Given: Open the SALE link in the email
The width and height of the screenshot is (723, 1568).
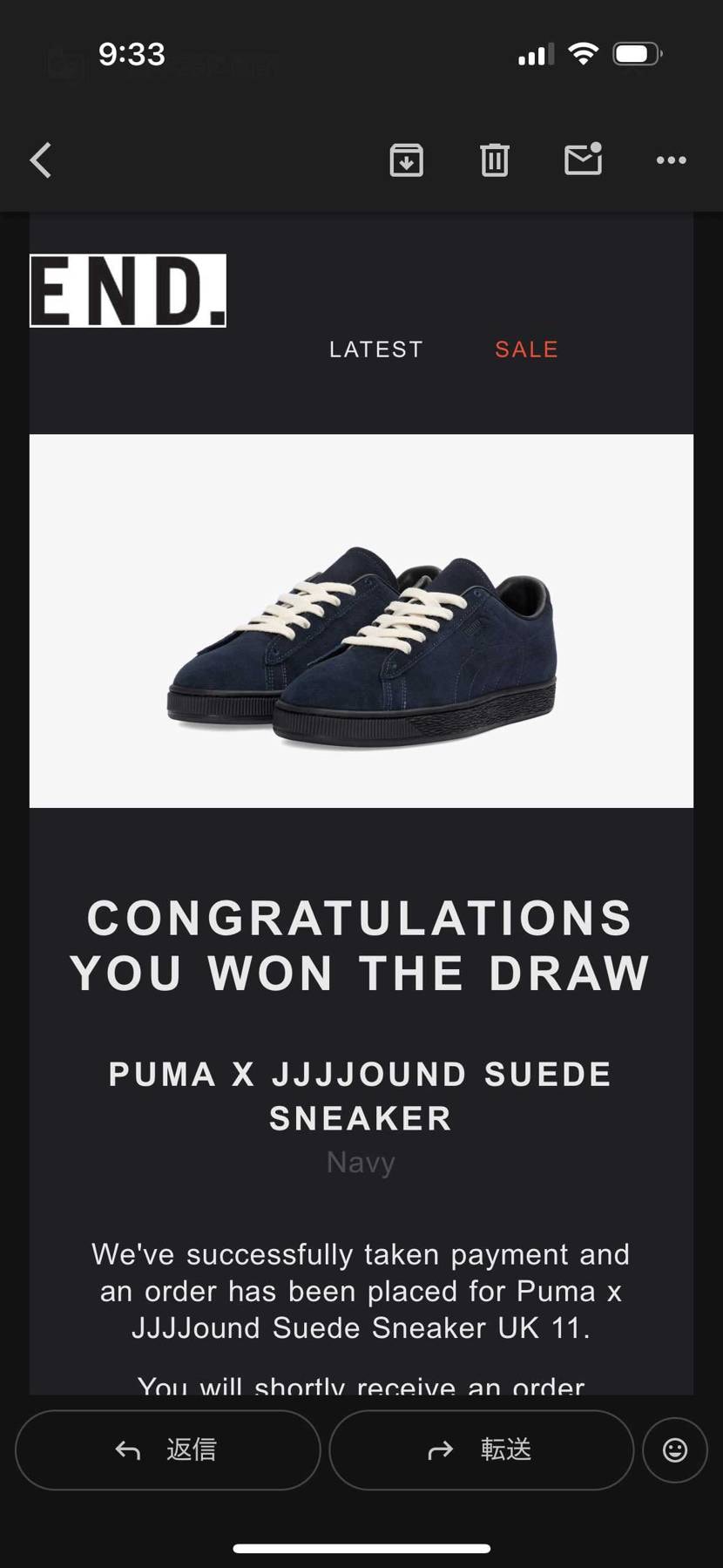Looking at the screenshot, I should tap(526, 350).
